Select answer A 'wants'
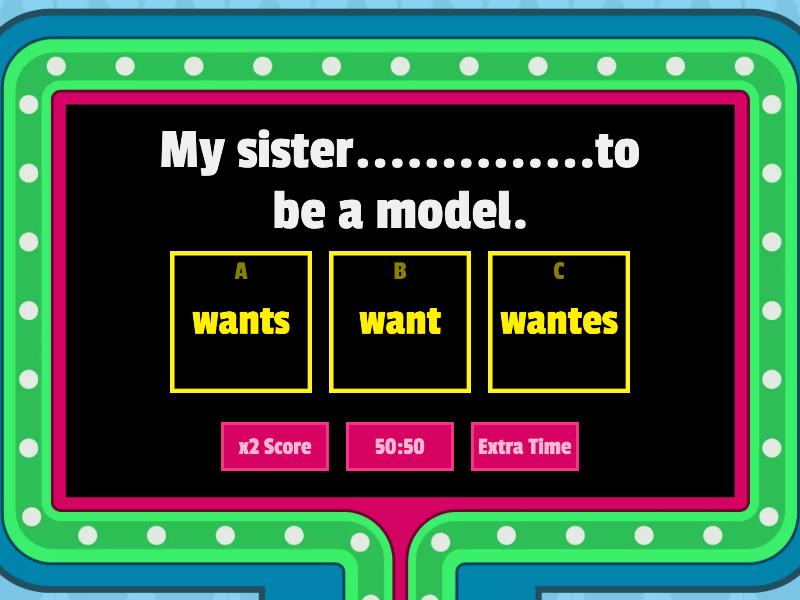The image size is (800, 600). [241, 322]
